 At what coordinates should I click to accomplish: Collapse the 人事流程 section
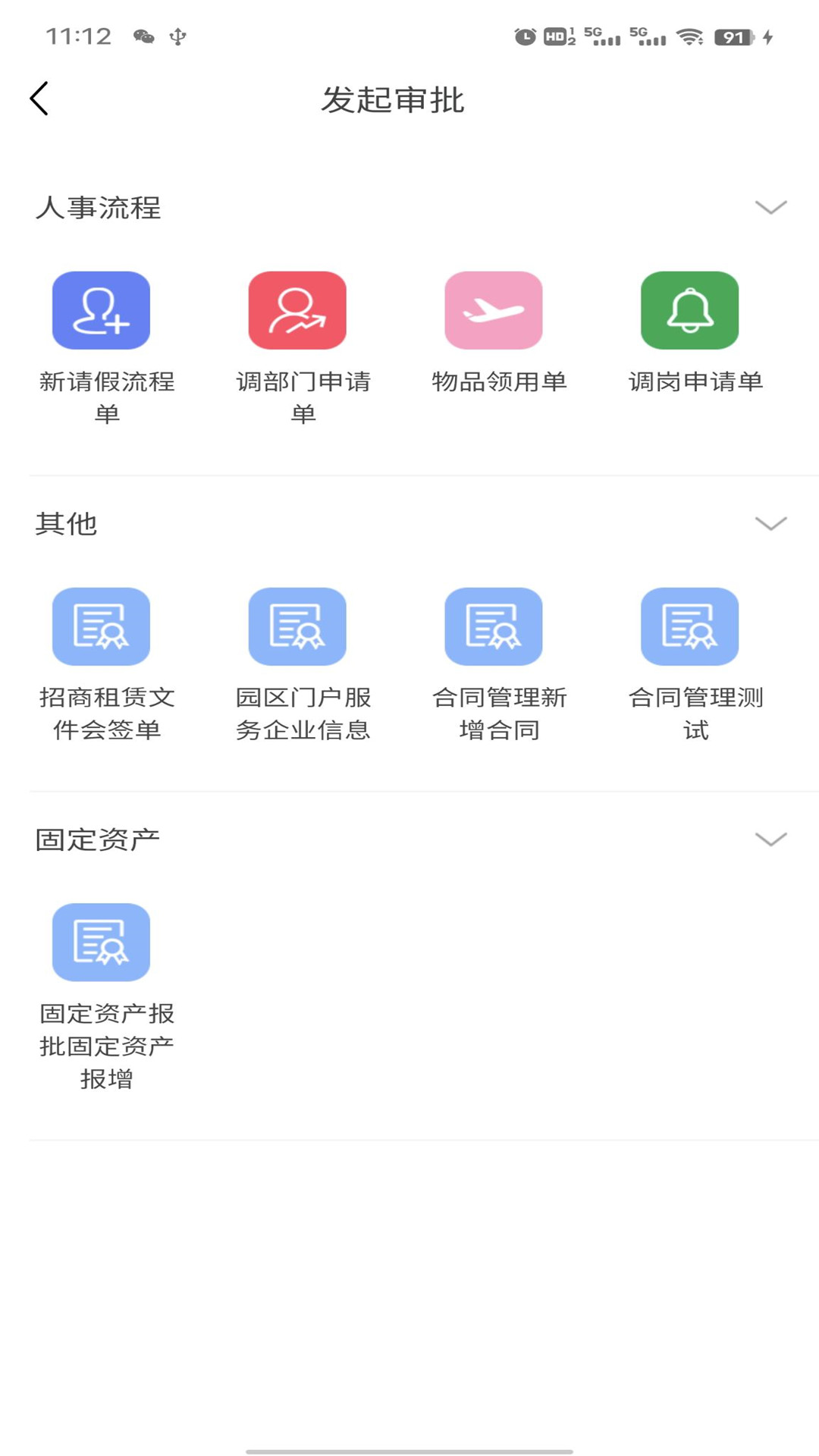point(770,207)
